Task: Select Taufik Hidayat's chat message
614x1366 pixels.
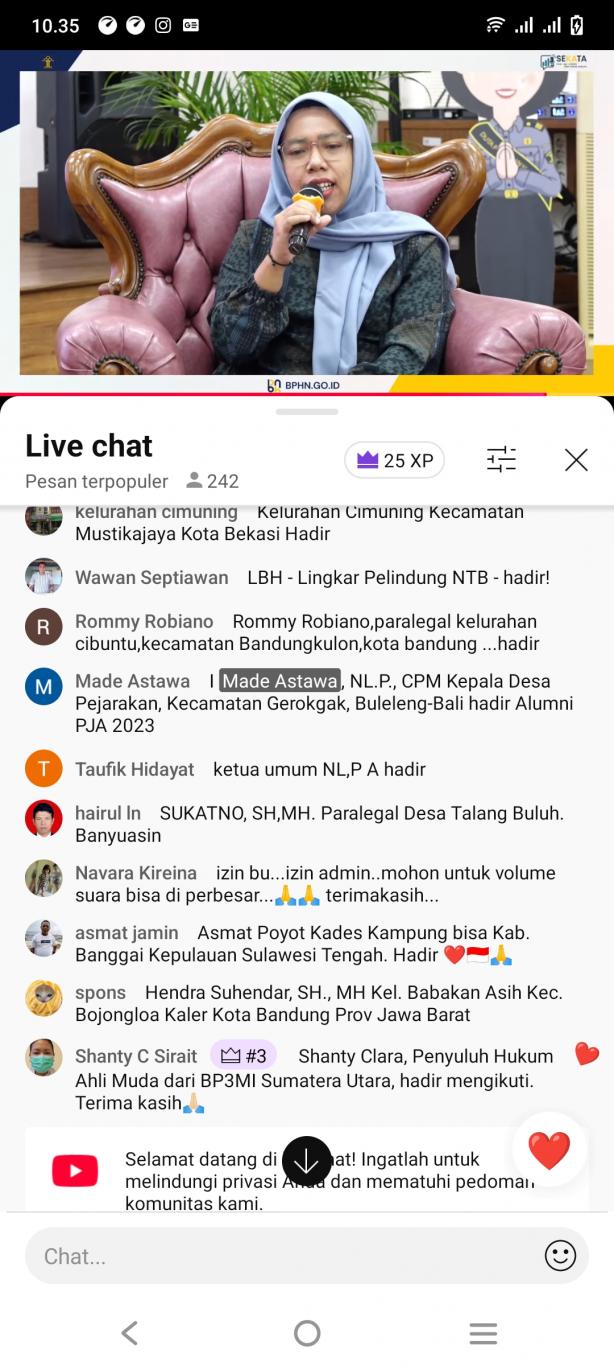Action: click(307, 769)
